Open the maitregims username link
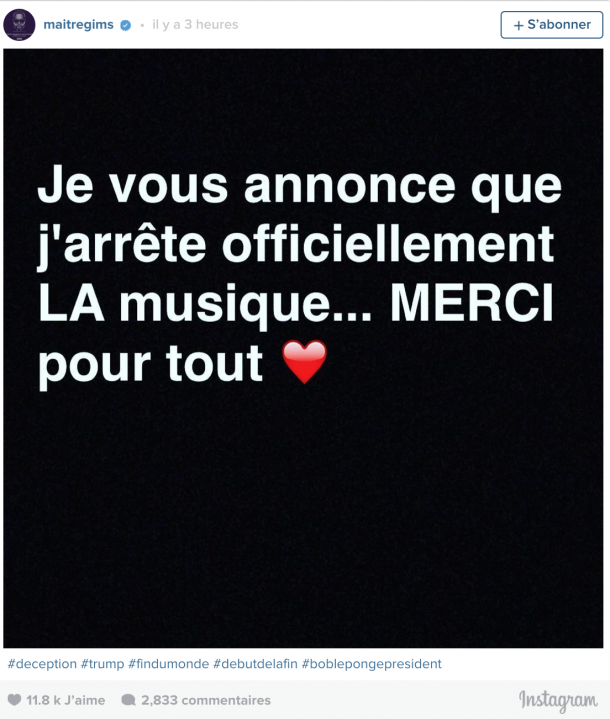Screen dimensions: 610x719 (x=78, y=24)
